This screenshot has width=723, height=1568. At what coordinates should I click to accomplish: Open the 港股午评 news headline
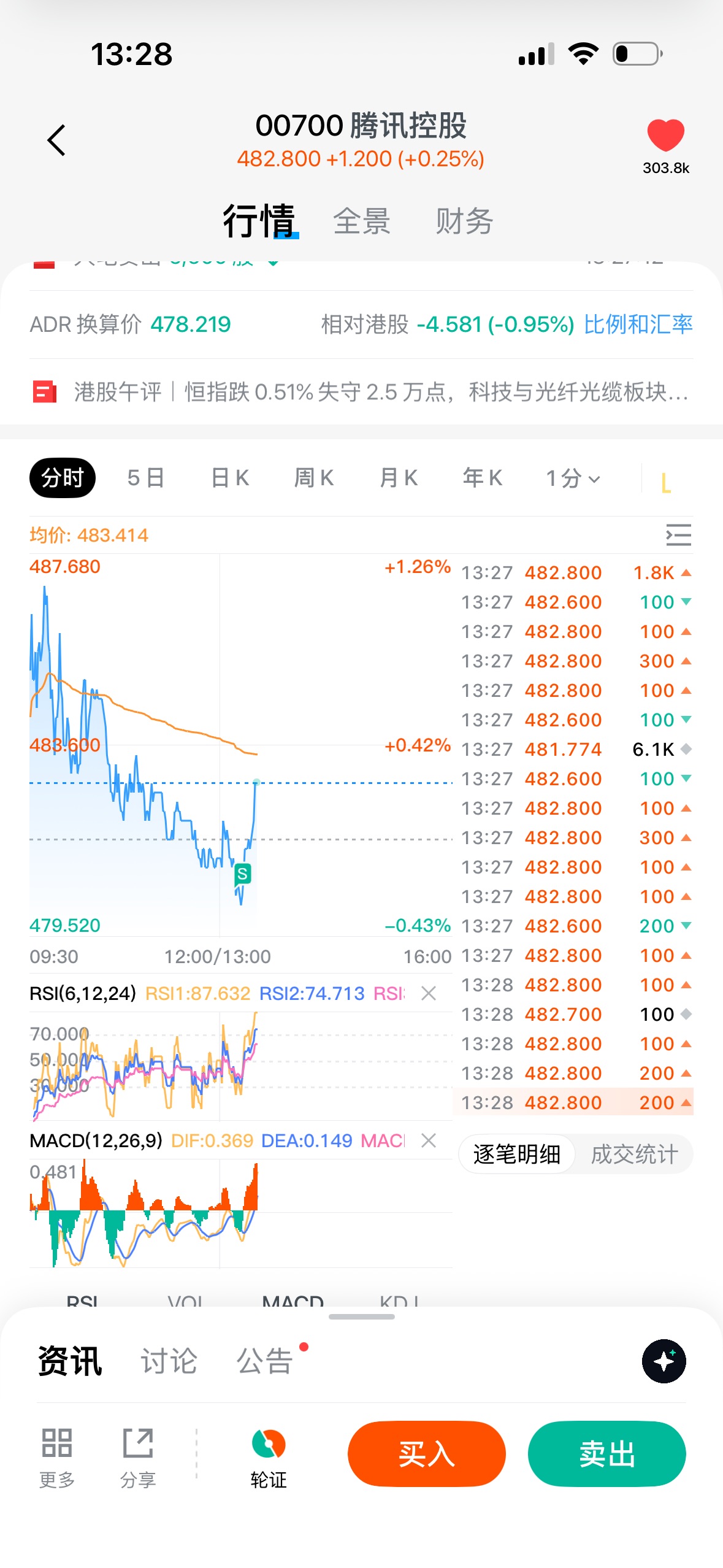(x=380, y=391)
